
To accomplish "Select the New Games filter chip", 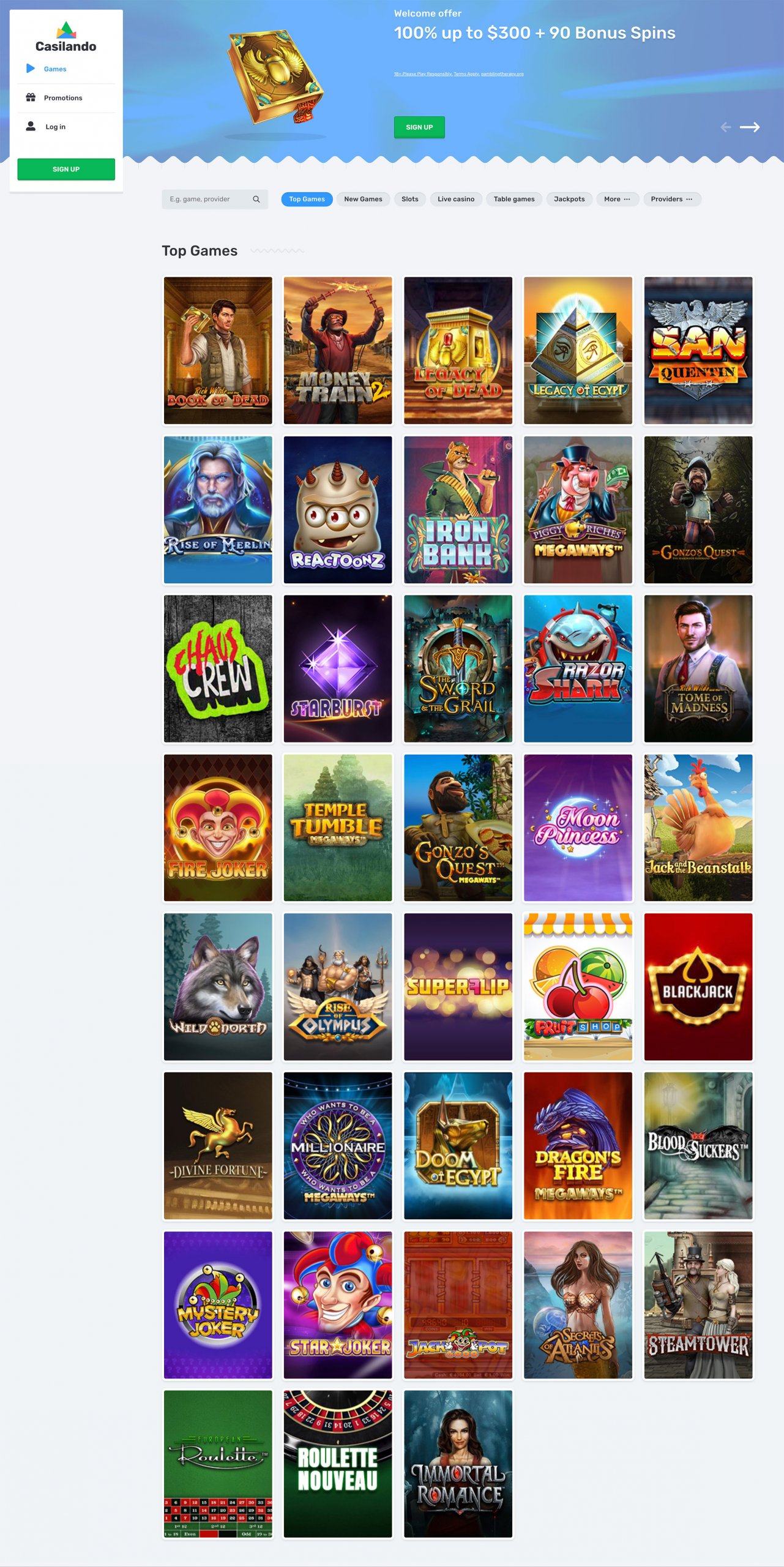I will [363, 199].
